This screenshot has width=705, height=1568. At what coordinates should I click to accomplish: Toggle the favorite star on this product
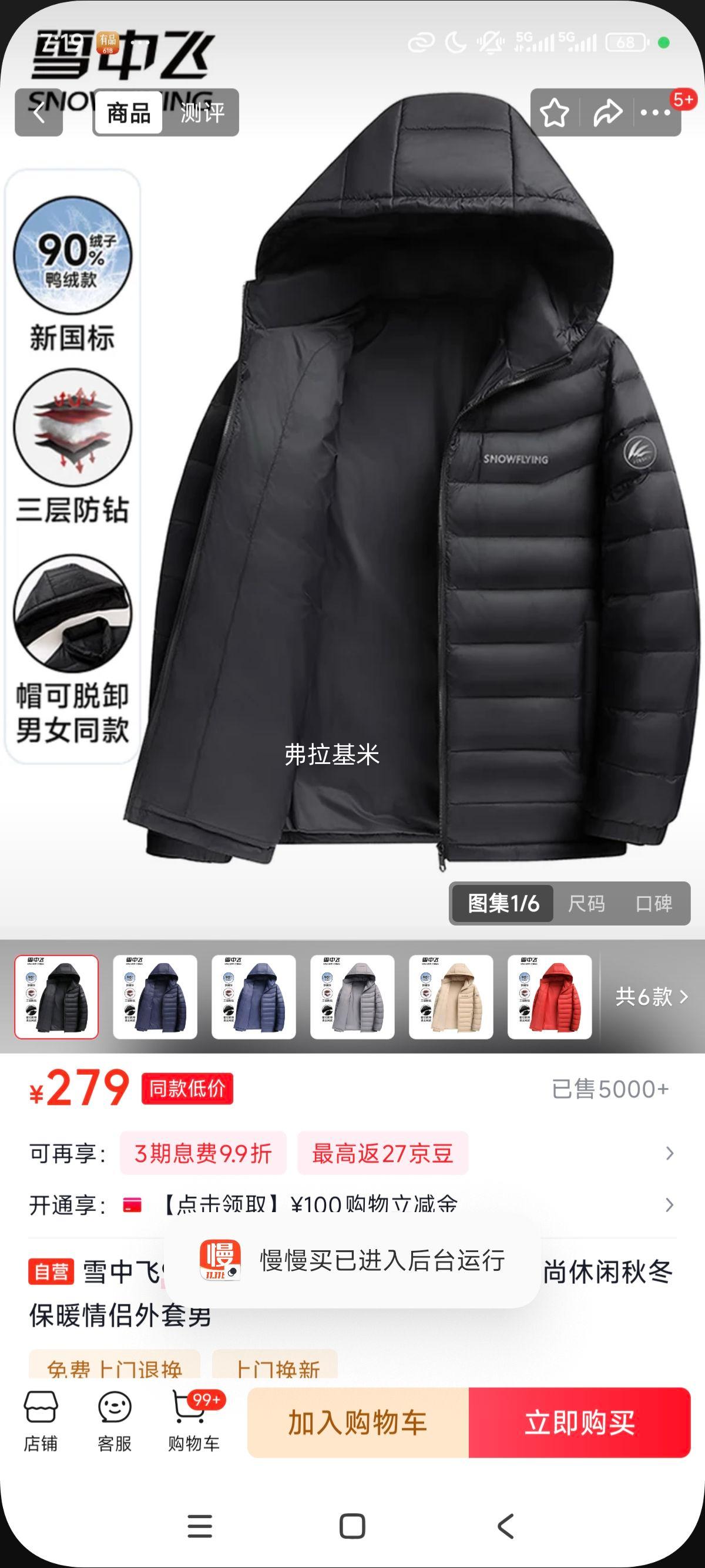pyautogui.click(x=554, y=113)
